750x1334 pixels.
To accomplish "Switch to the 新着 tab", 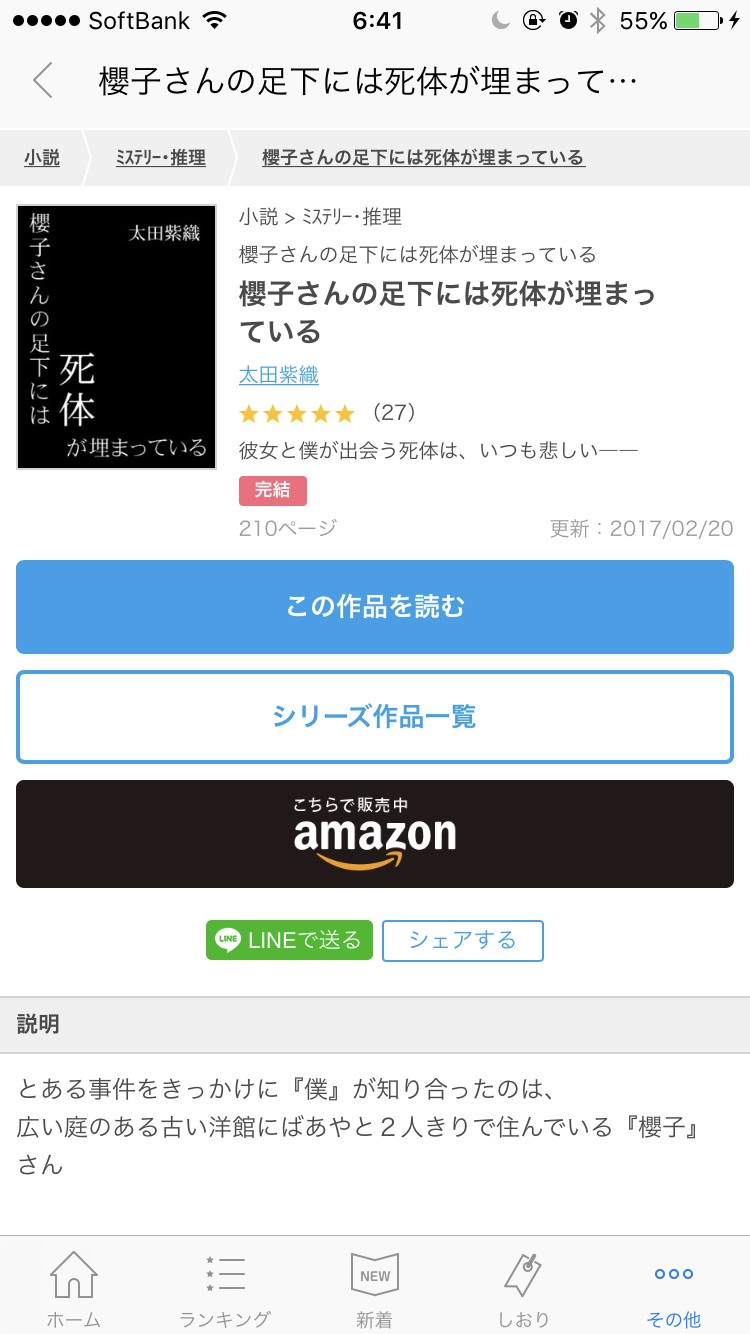I will point(374,1288).
